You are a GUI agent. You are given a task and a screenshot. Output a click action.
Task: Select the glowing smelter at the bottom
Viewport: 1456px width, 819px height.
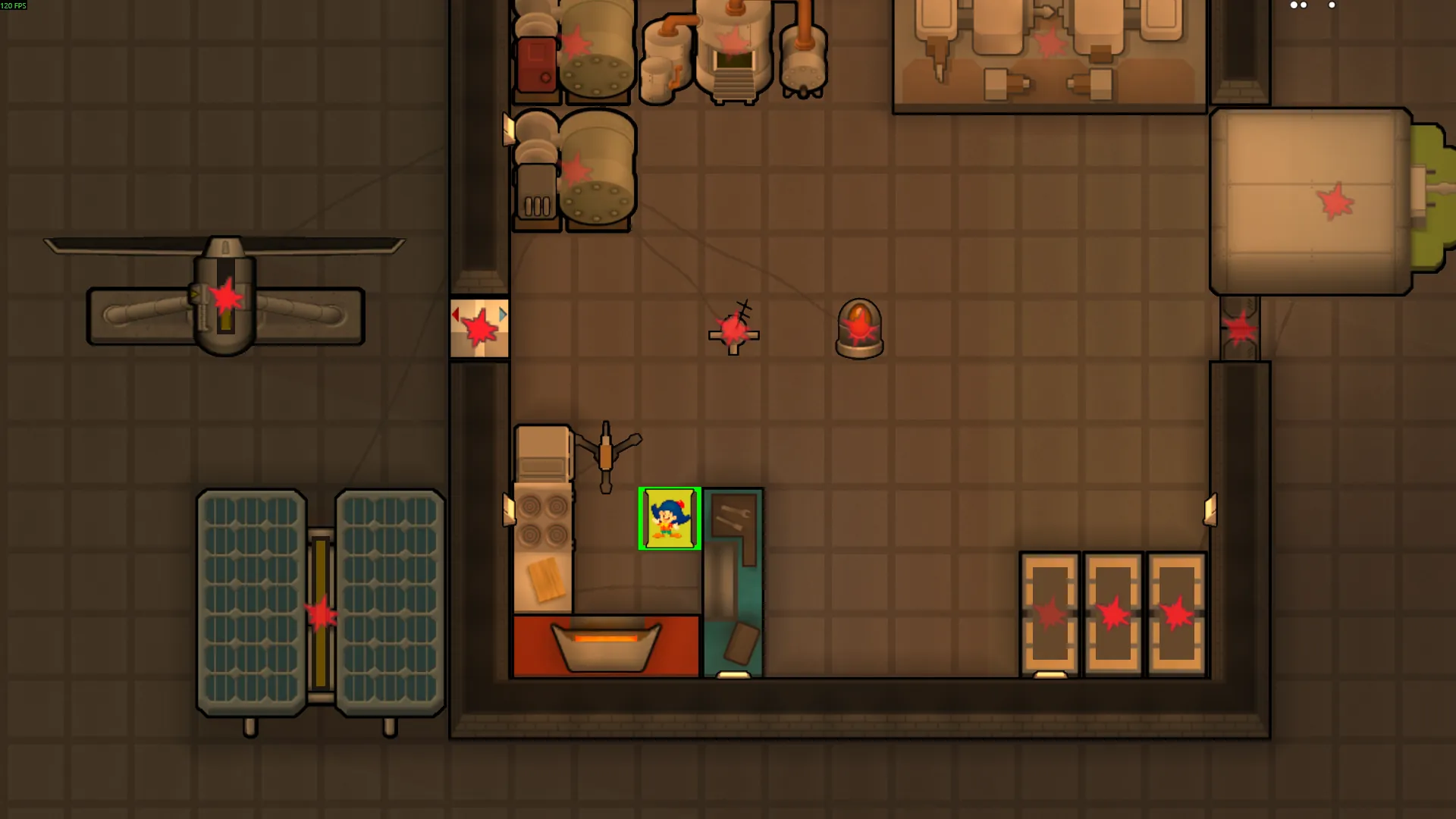[605, 645]
